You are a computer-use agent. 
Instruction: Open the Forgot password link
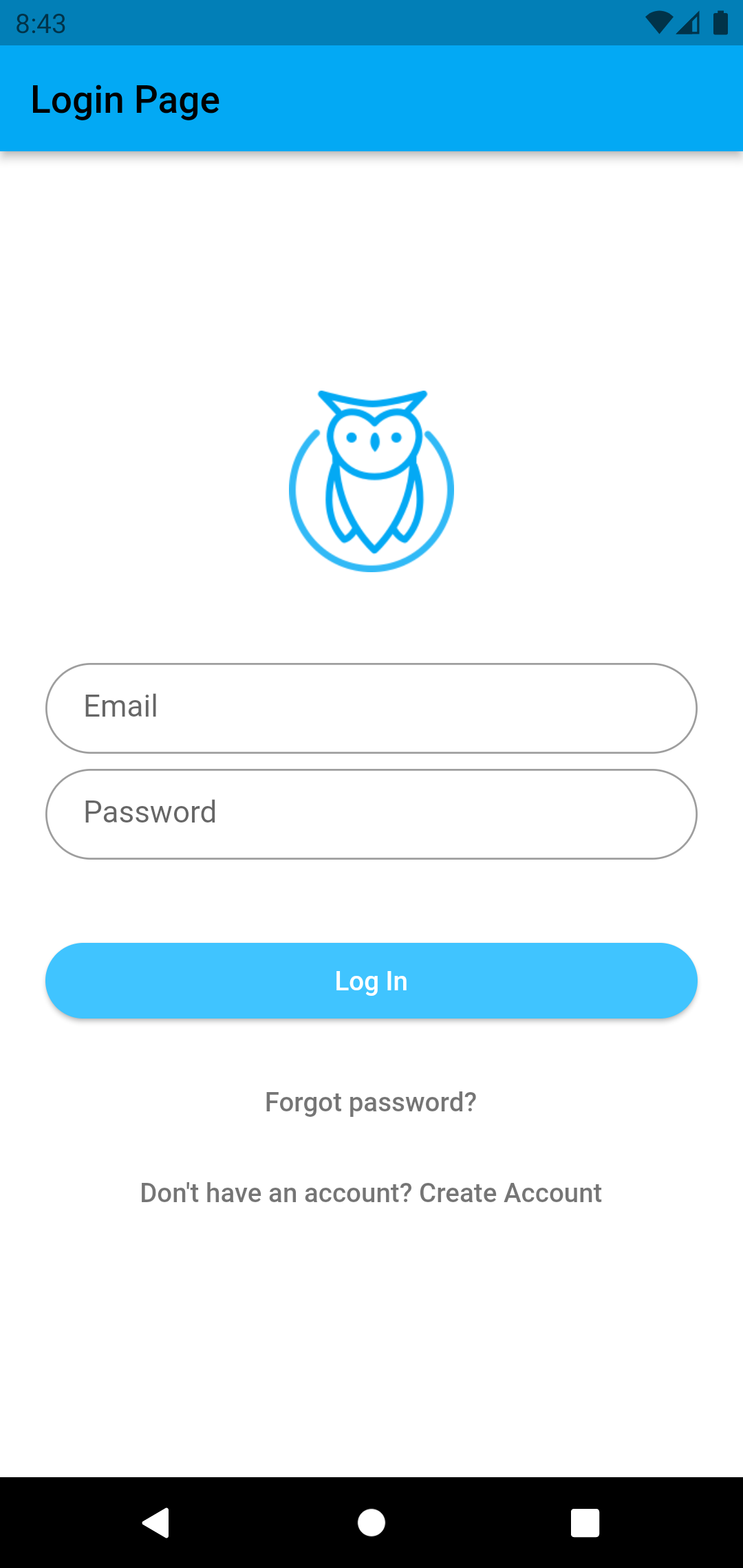tap(371, 1101)
